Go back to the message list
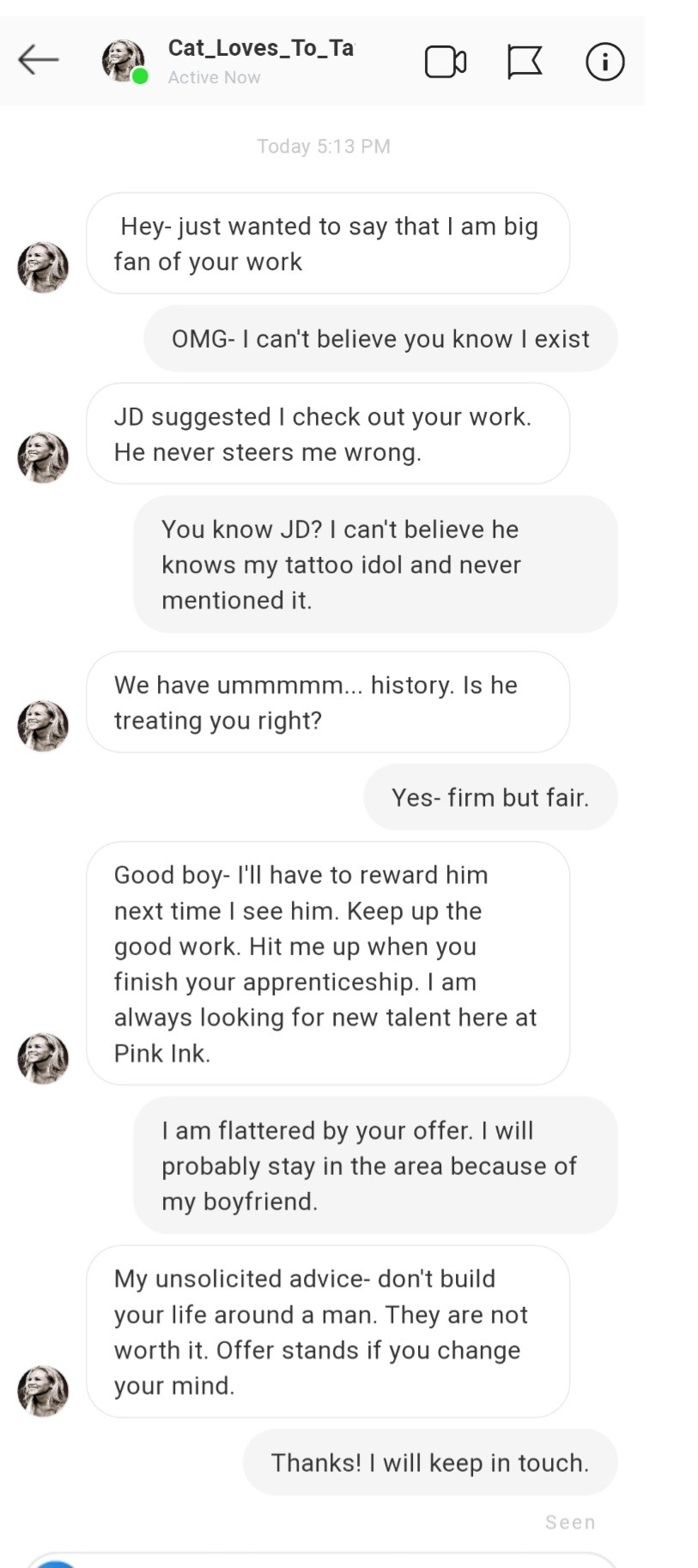Screen dimensions: 698x1568 [38, 60]
